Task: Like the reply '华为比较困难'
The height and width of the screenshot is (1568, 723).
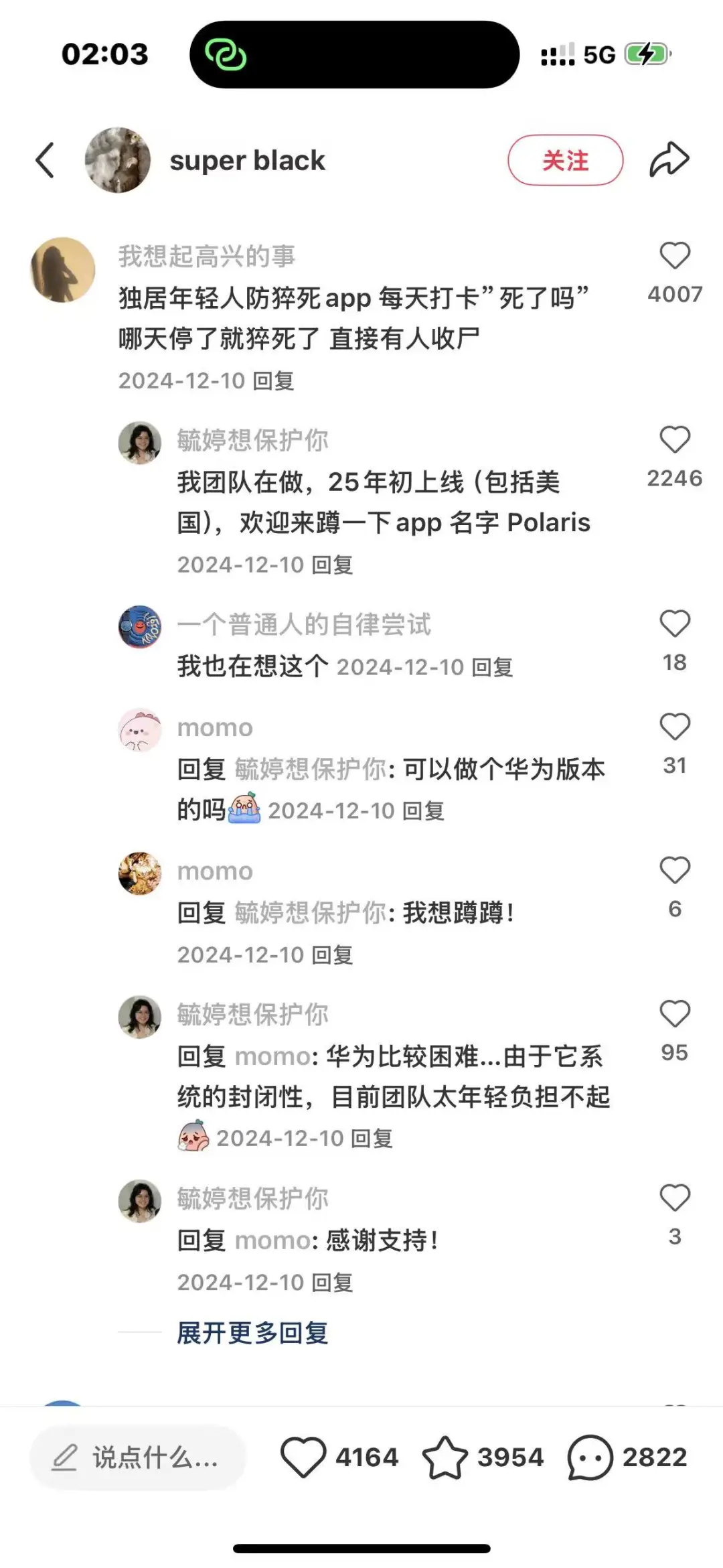Action: click(x=674, y=1014)
